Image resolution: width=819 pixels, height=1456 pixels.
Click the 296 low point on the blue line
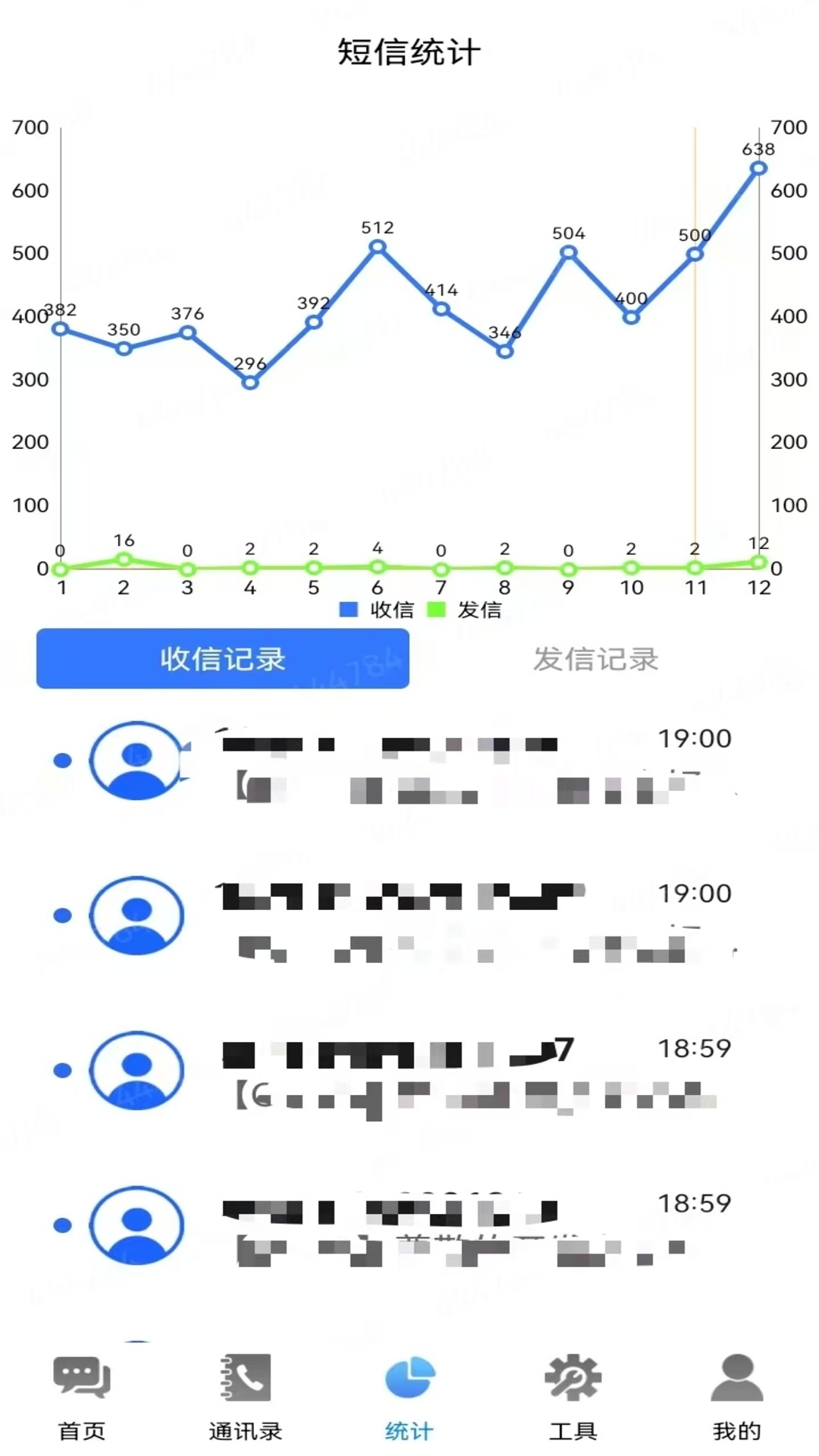coord(249,381)
